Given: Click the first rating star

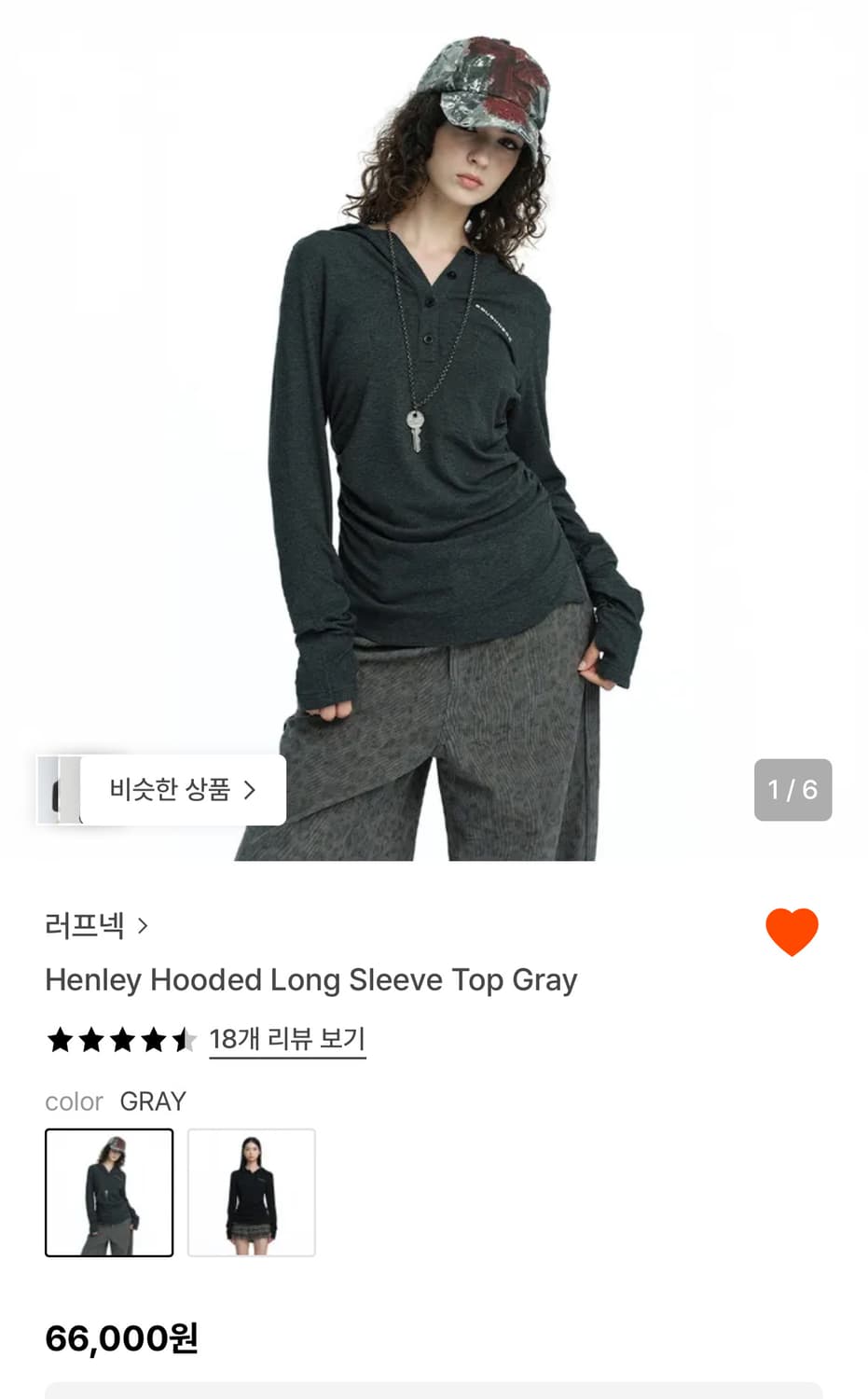Looking at the screenshot, I should [59, 1039].
